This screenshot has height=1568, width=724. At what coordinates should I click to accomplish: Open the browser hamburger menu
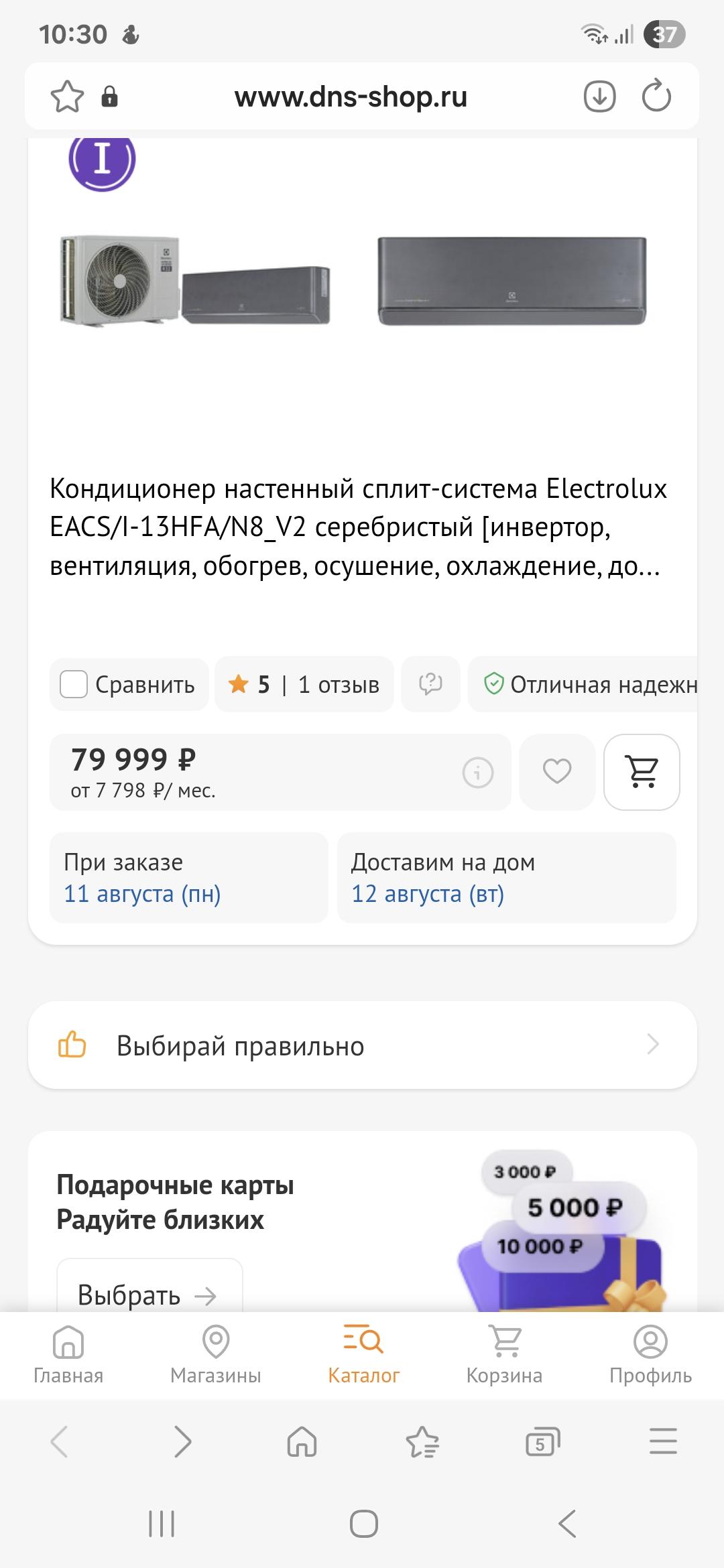[663, 1442]
